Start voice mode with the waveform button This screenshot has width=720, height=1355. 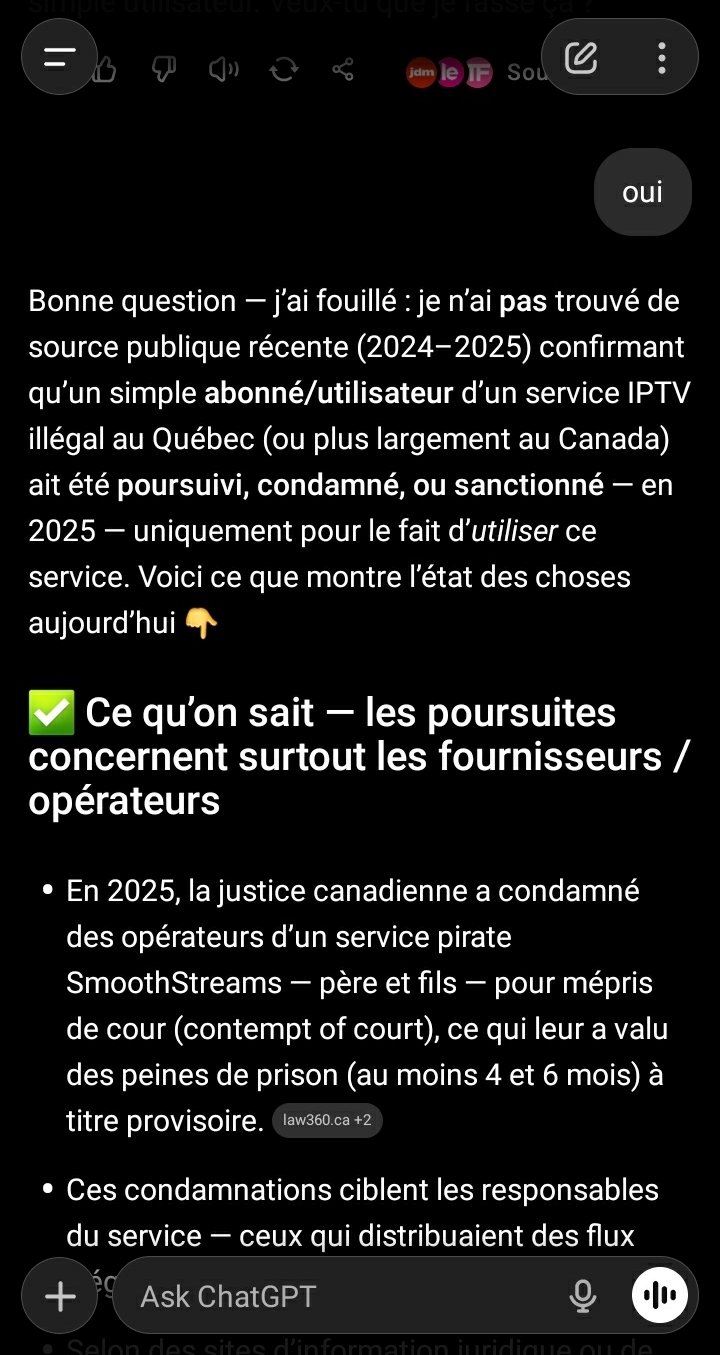pyautogui.click(x=660, y=1296)
